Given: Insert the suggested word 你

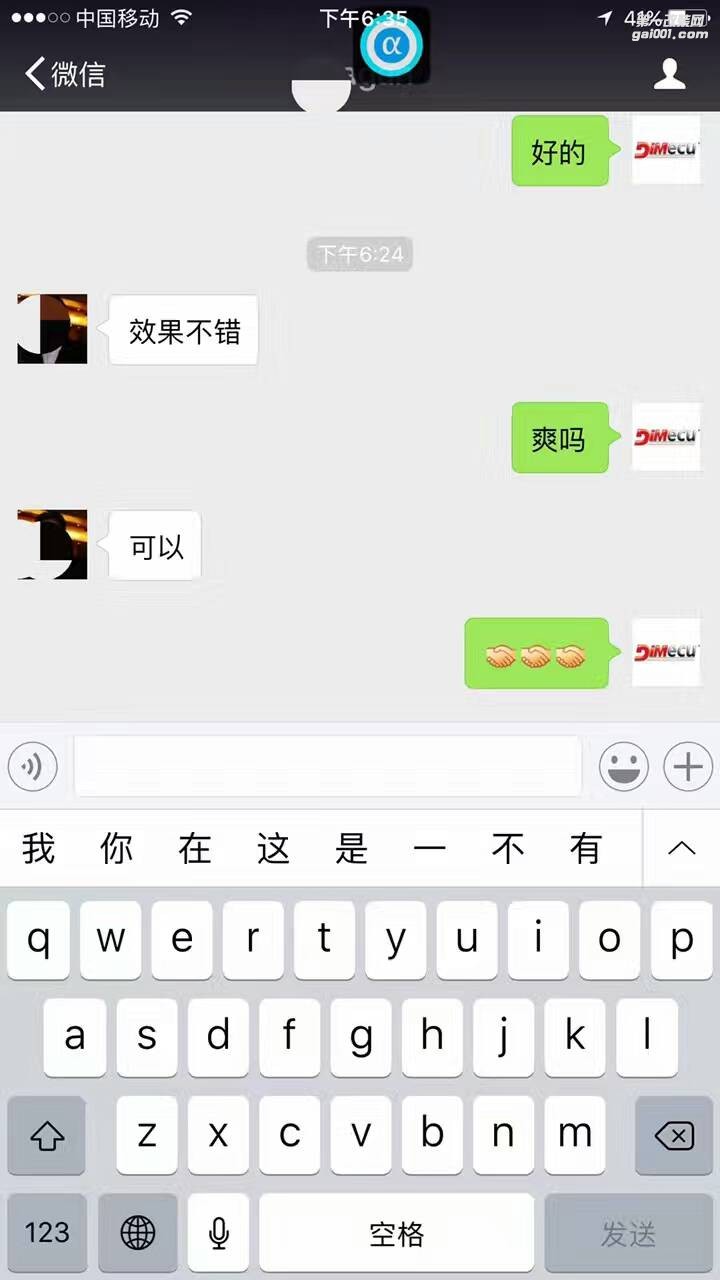Looking at the screenshot, I should [116, 848].
